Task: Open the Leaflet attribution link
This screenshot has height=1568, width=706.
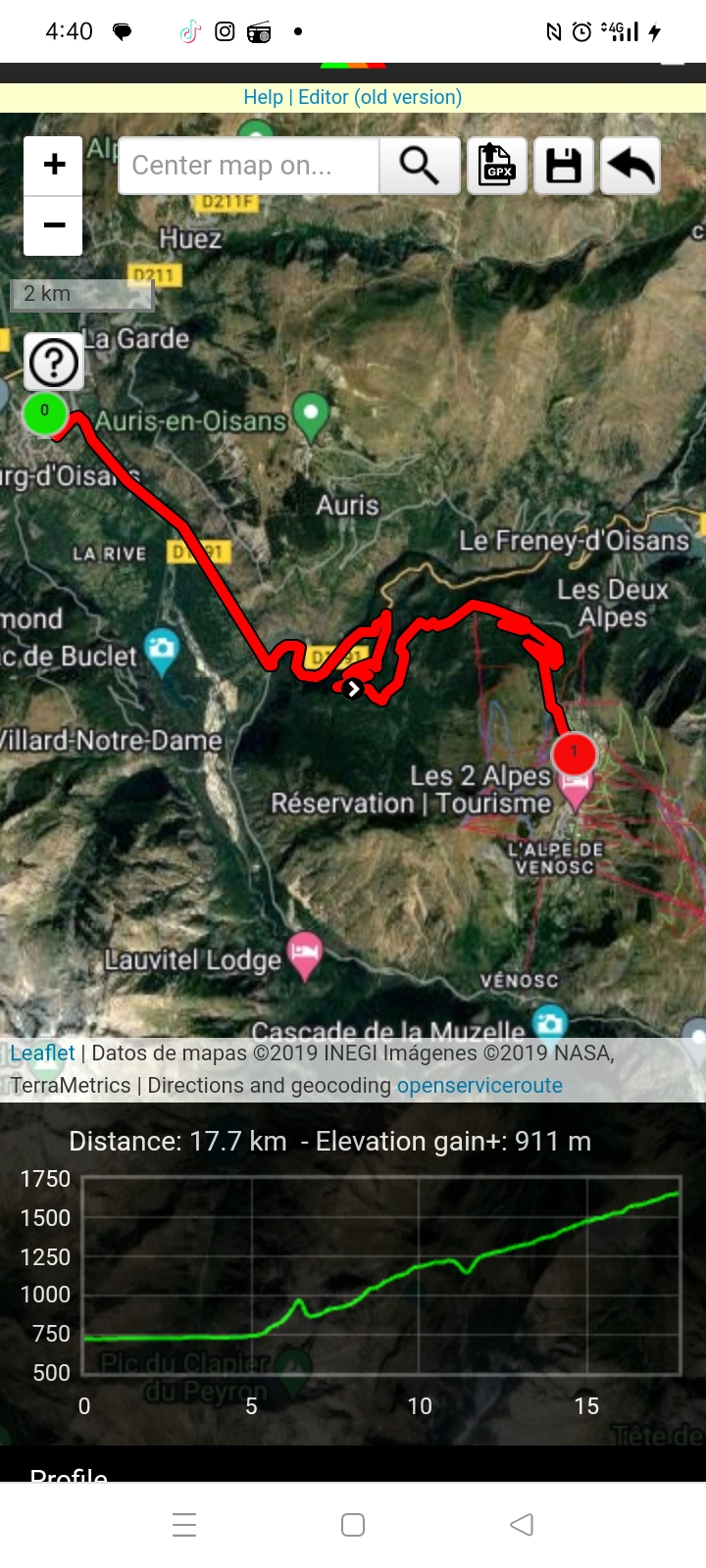Action: [x=42, y=1053]
